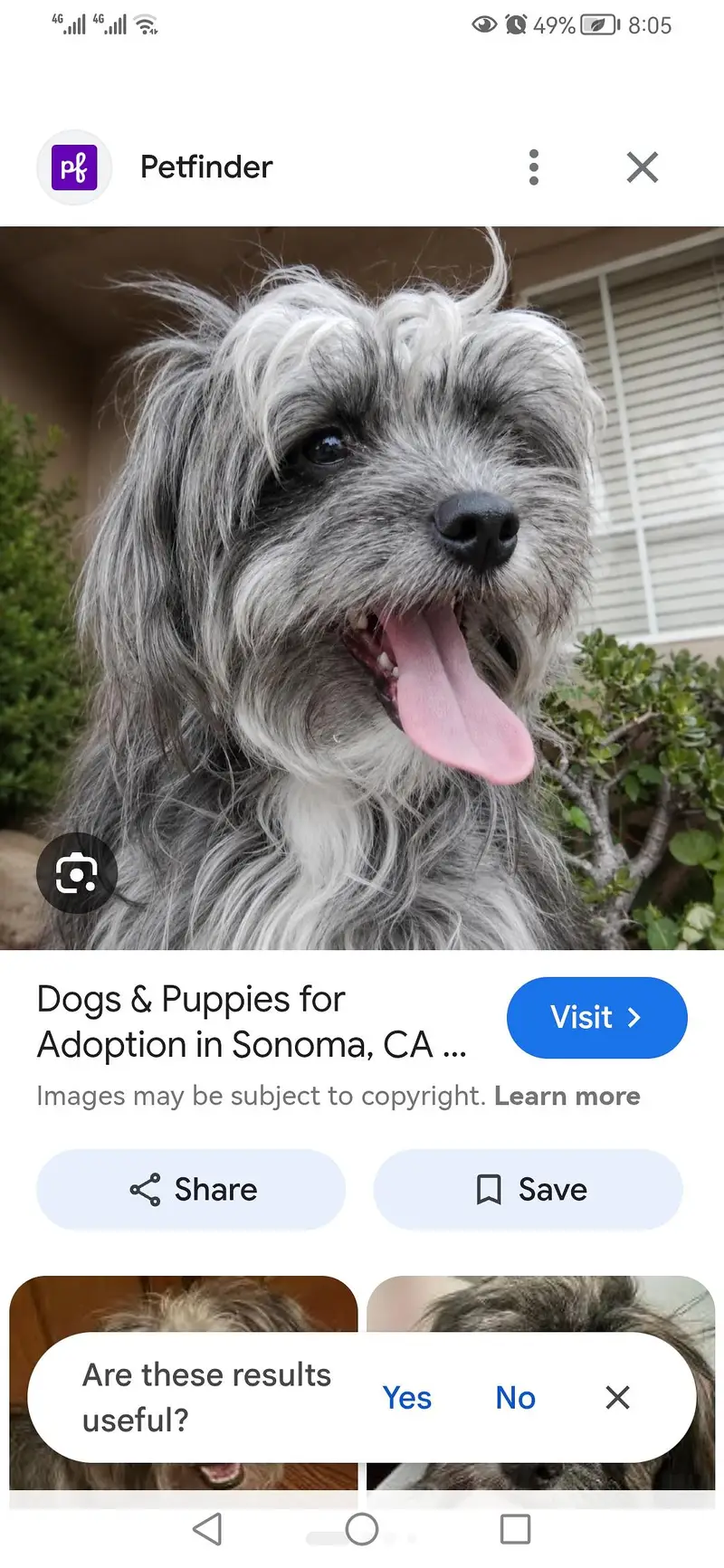Share this dog image

point(191,1190)
